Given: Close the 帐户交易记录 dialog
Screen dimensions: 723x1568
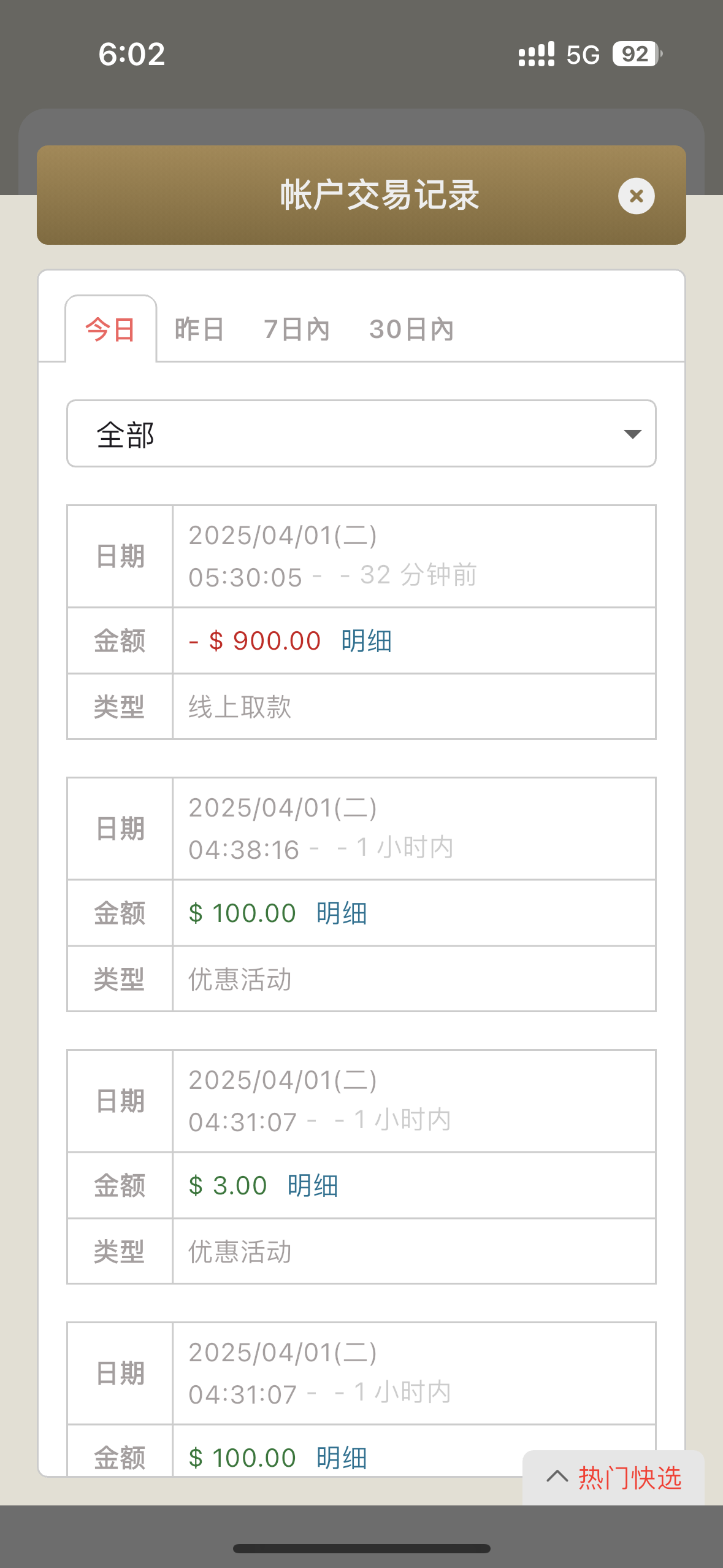Looking at the screenshot, I should point(635,196).
